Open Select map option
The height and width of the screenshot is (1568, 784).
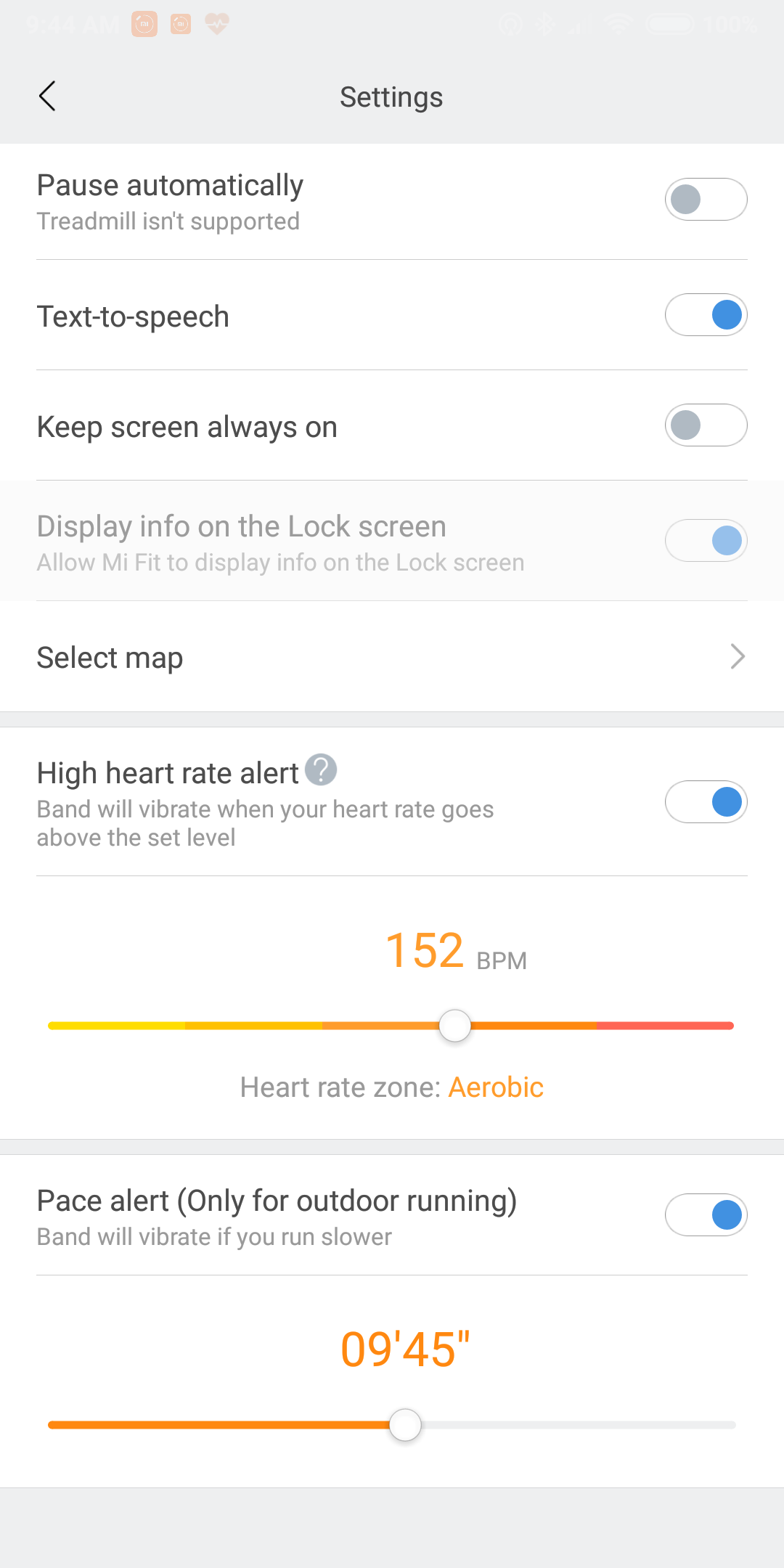coord(392,657)
